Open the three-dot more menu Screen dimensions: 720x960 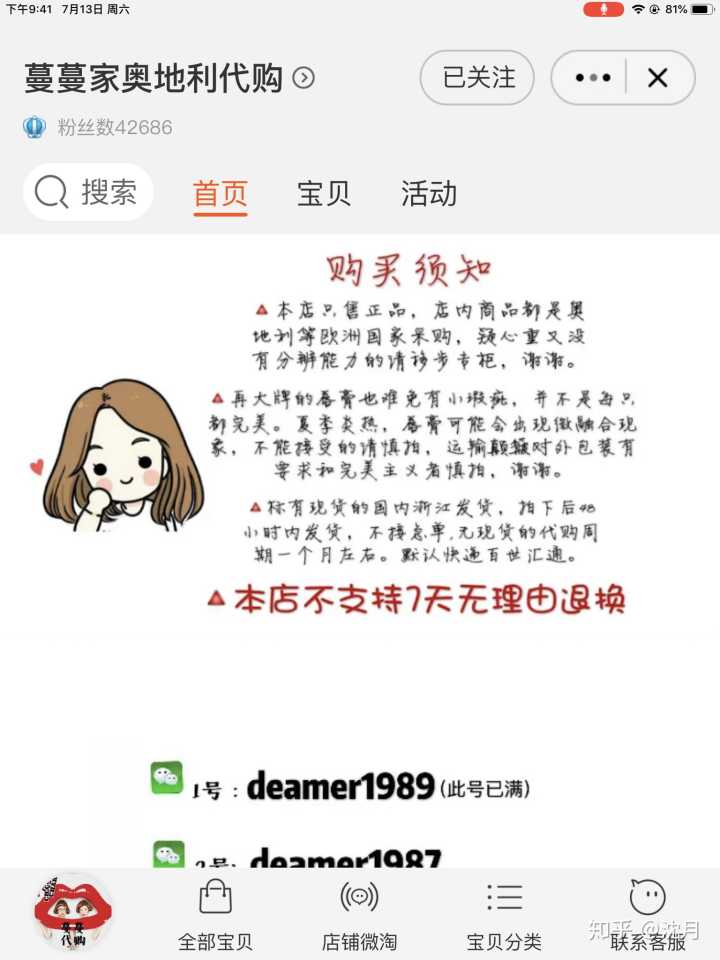point(592,78)
